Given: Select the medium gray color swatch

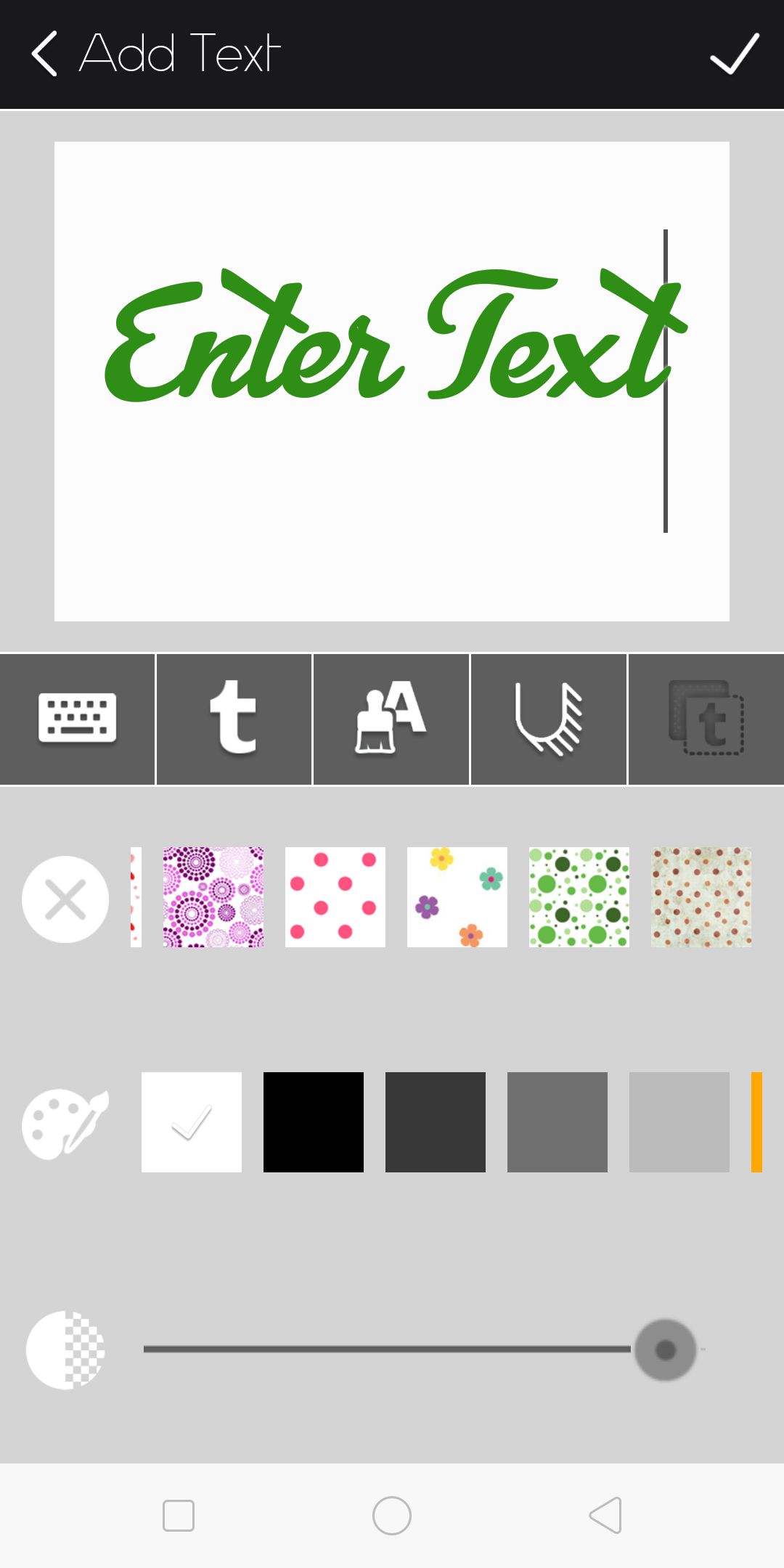Looking at the screenshot, I should pyautogui.click(x=558, y=1122).
